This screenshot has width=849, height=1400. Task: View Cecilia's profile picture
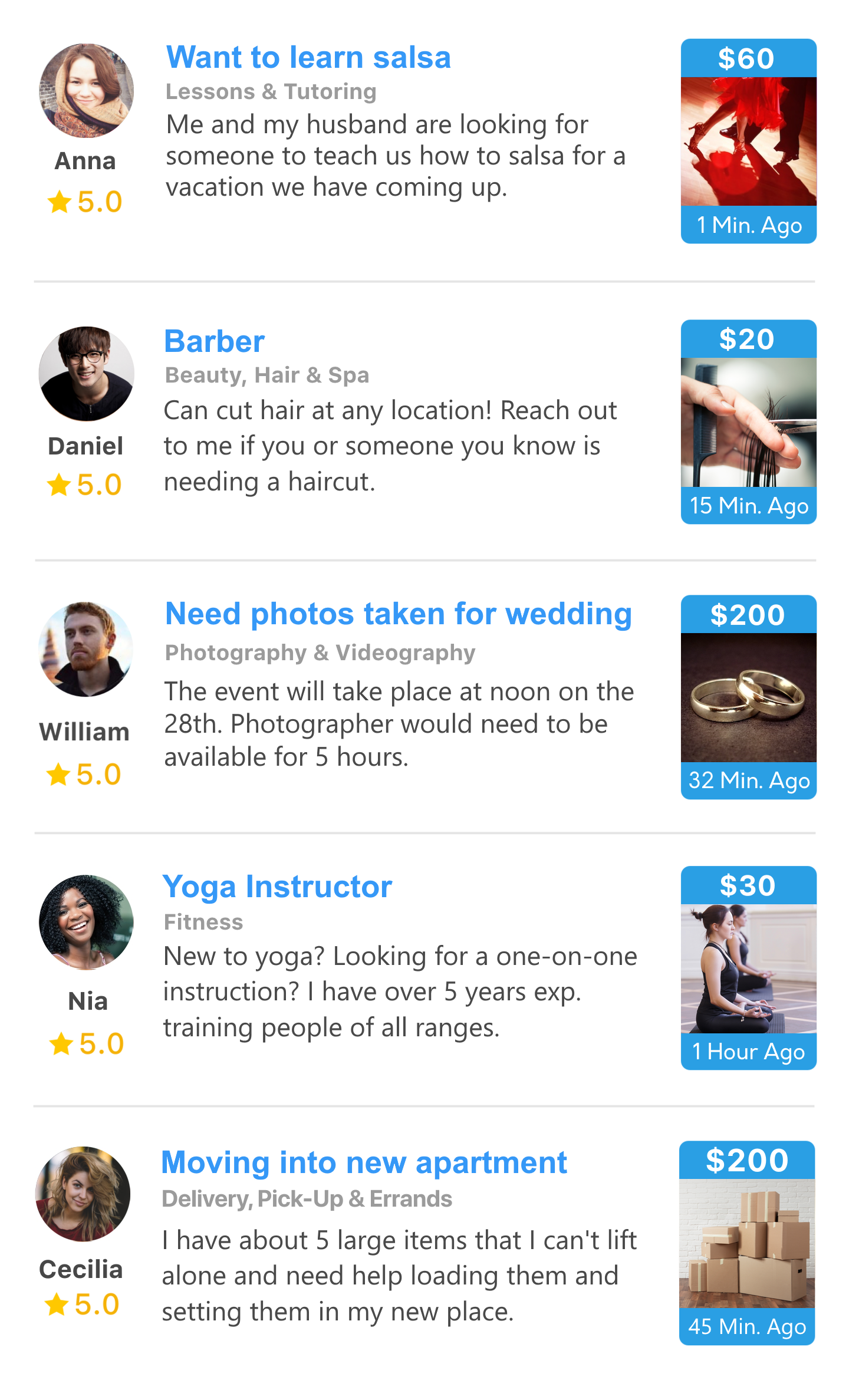click(x=83, y=1194)
